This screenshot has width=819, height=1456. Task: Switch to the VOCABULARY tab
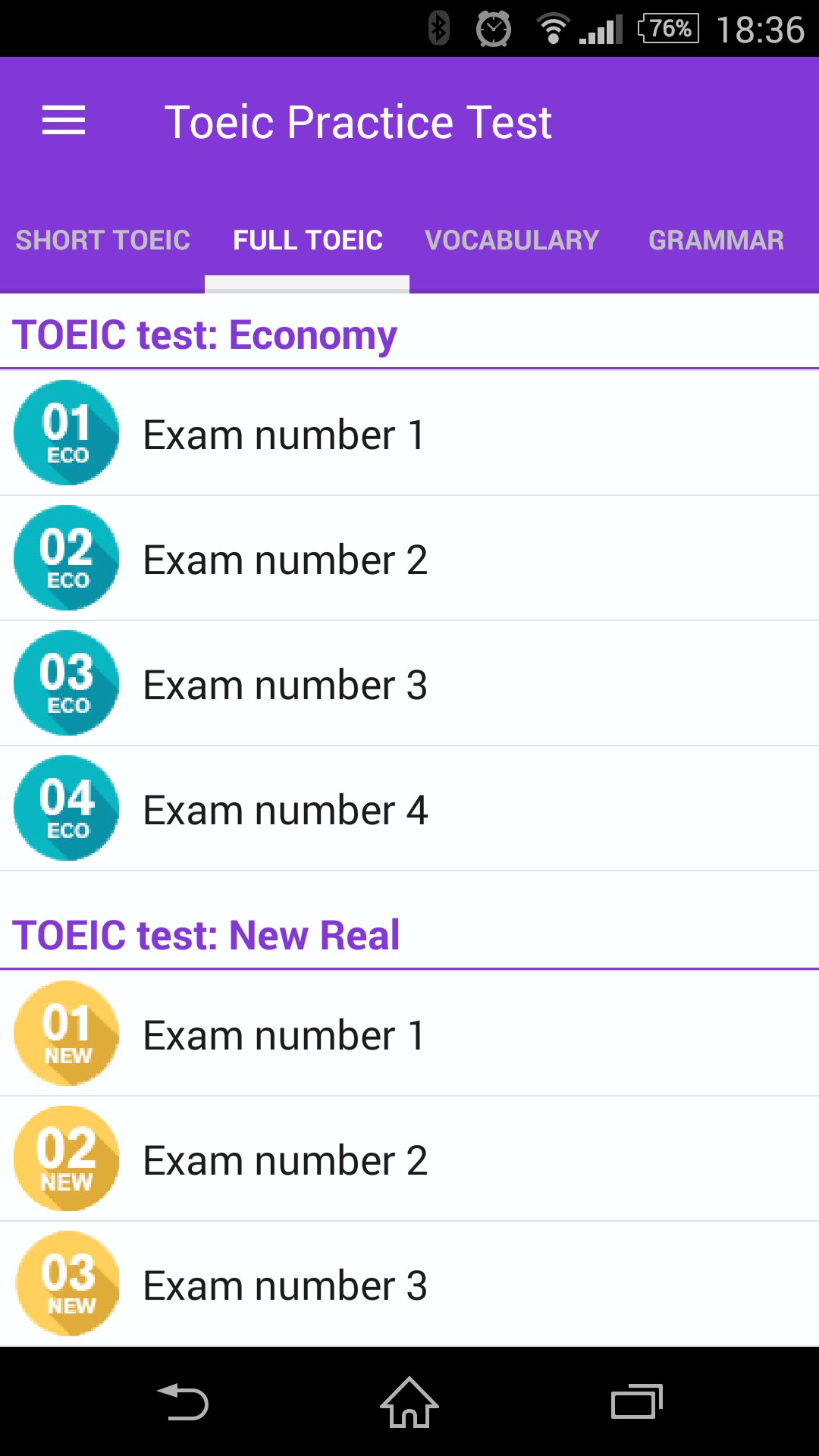click(x=512, y=240)
